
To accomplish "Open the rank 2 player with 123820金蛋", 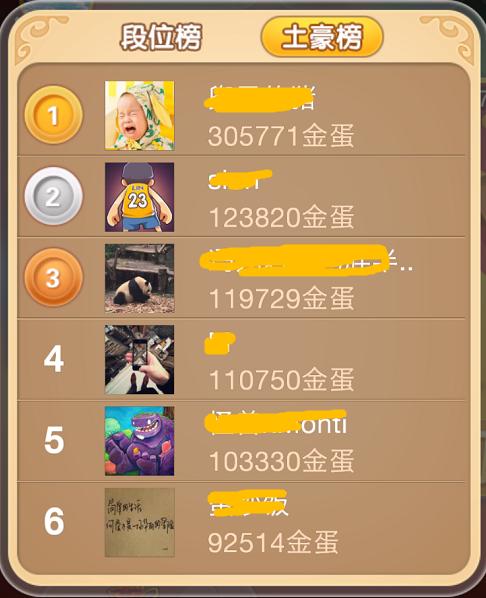I will pyautogui.click(x=241, y=197).
